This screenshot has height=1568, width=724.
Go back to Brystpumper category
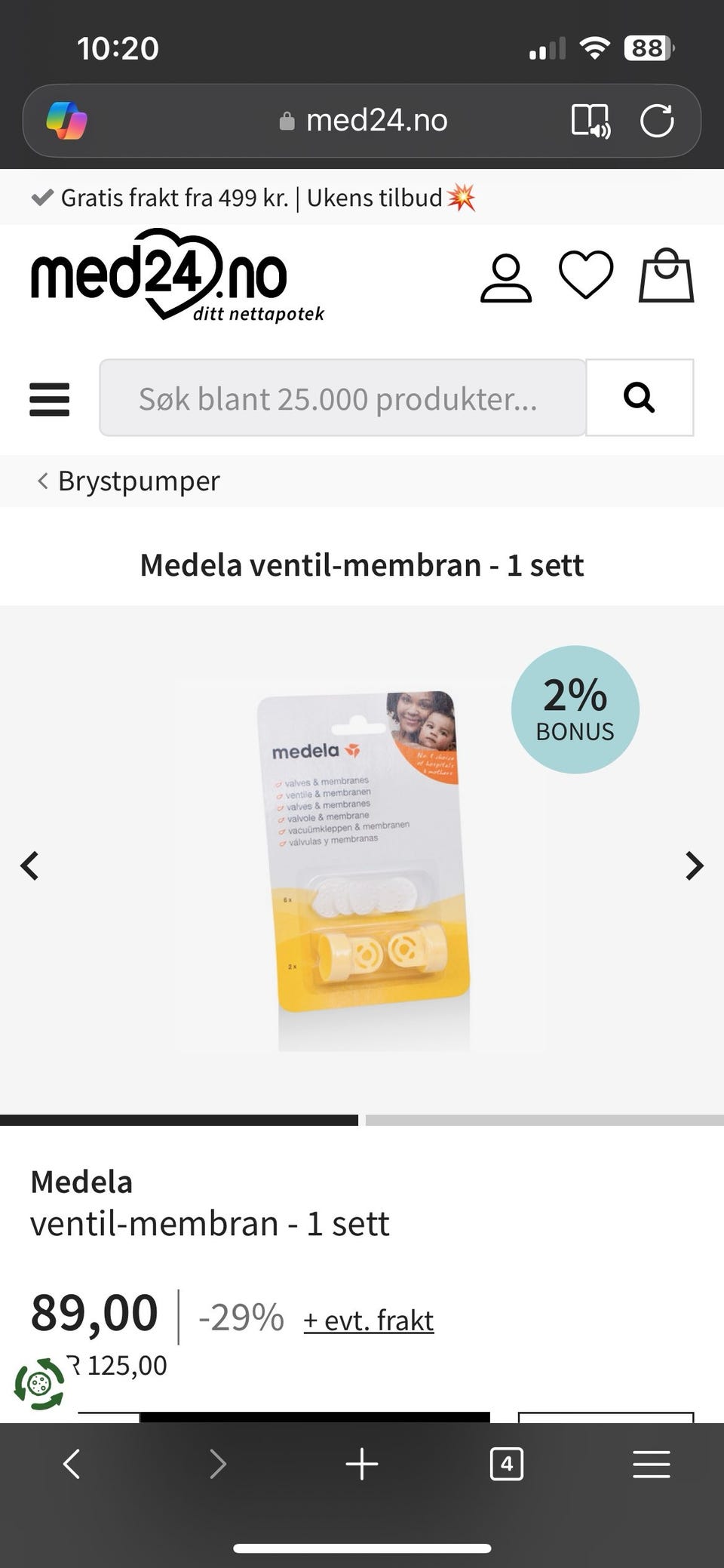point(129,481)
